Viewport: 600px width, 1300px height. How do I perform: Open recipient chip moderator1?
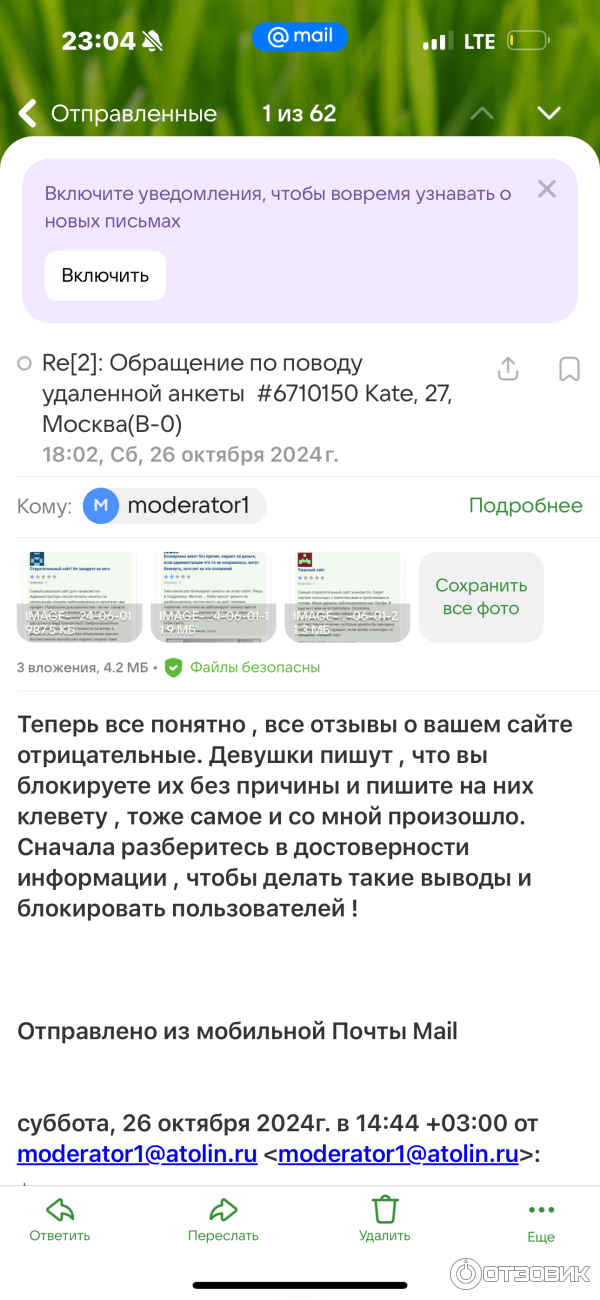coord(174,506)
